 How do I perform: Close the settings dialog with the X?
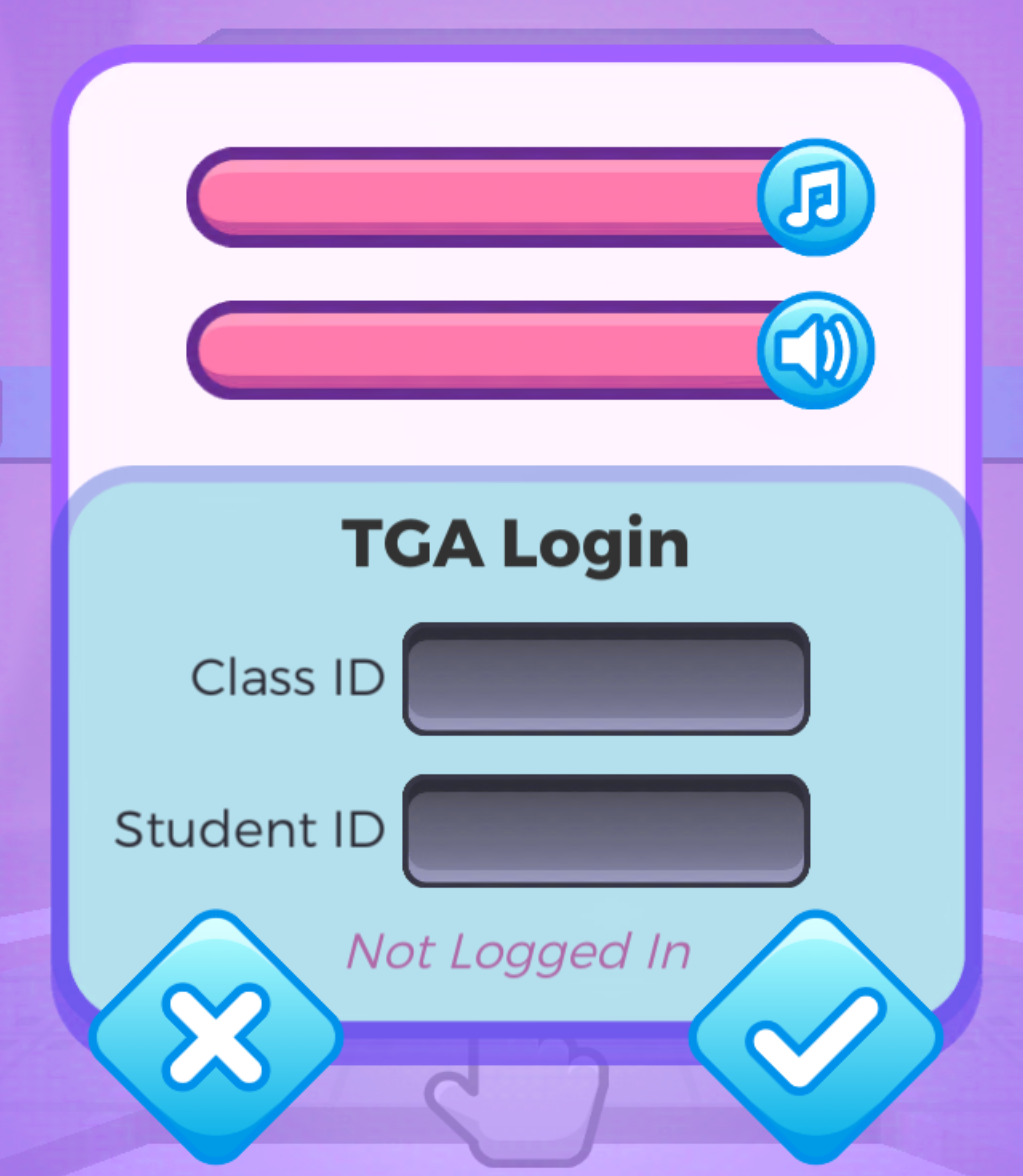coord(216,1037)
